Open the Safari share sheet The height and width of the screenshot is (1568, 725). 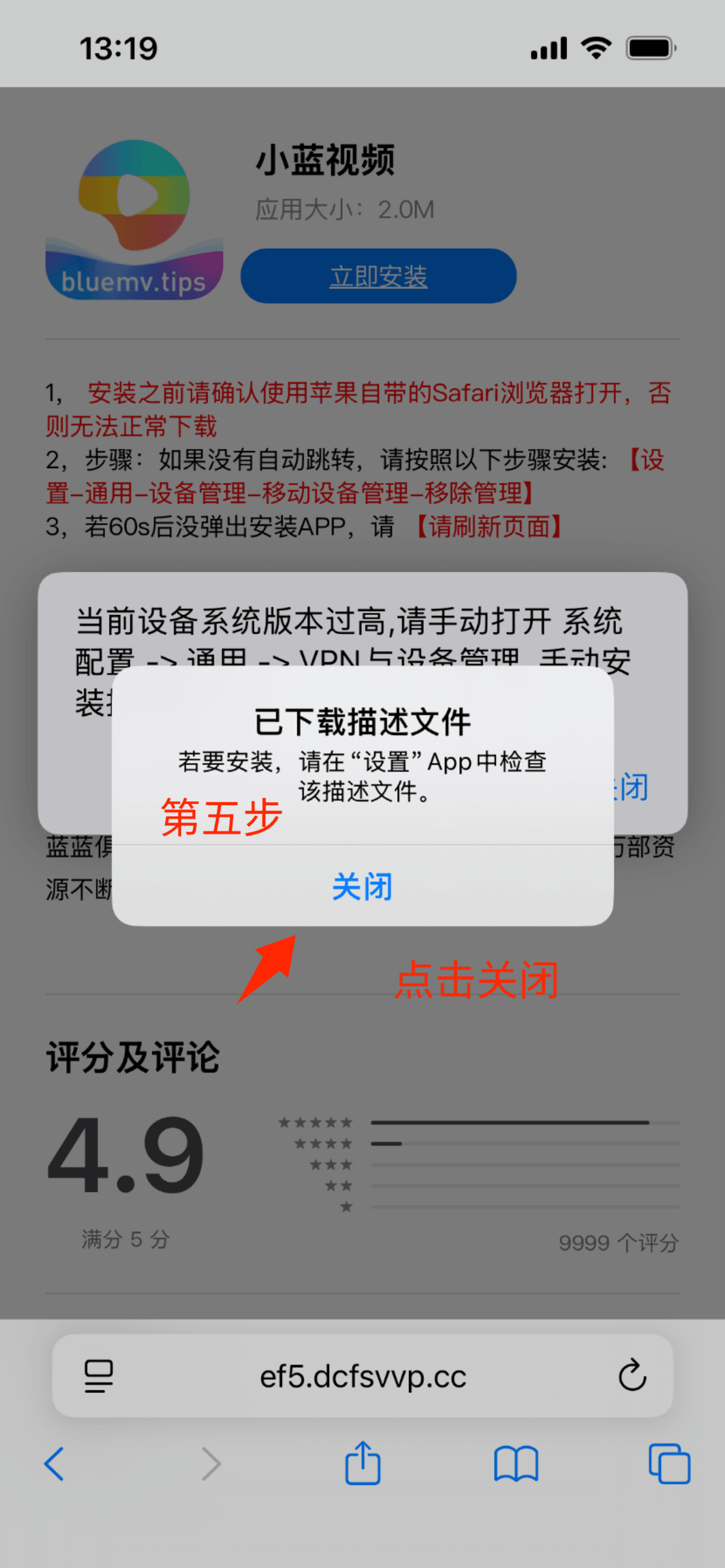(362, 1463)
